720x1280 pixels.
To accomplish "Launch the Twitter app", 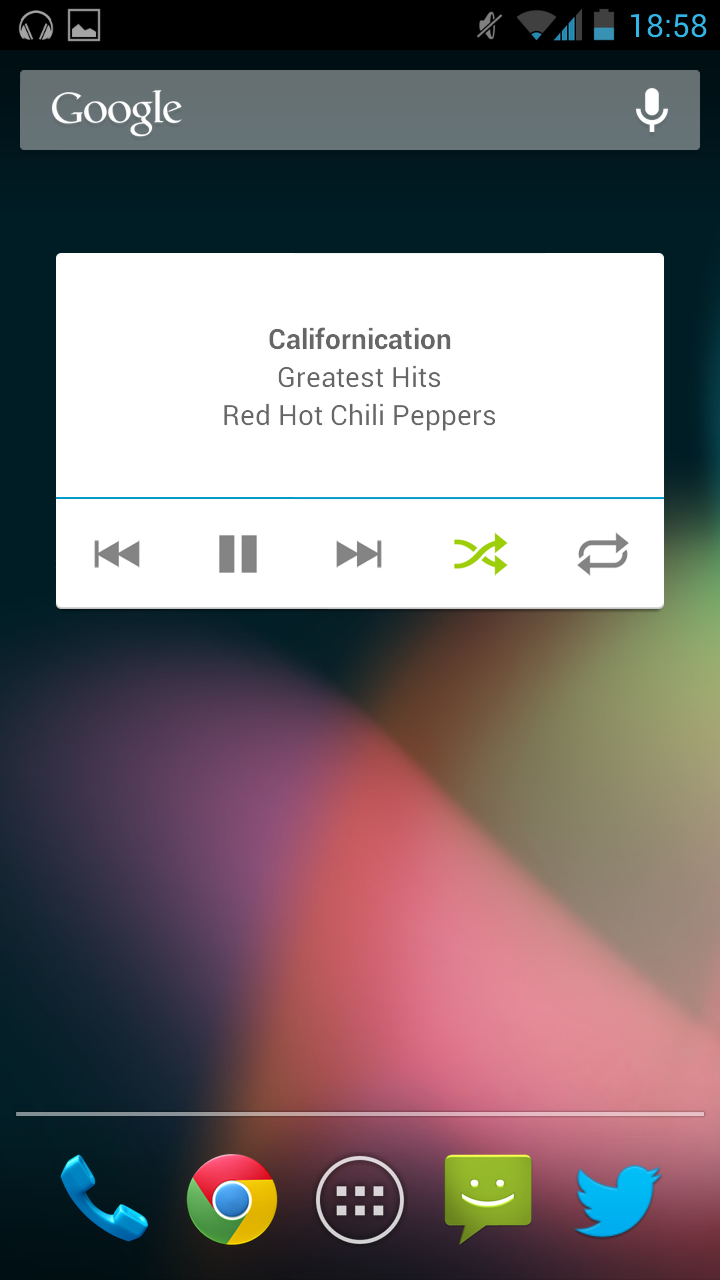I will pos(617,1200).
